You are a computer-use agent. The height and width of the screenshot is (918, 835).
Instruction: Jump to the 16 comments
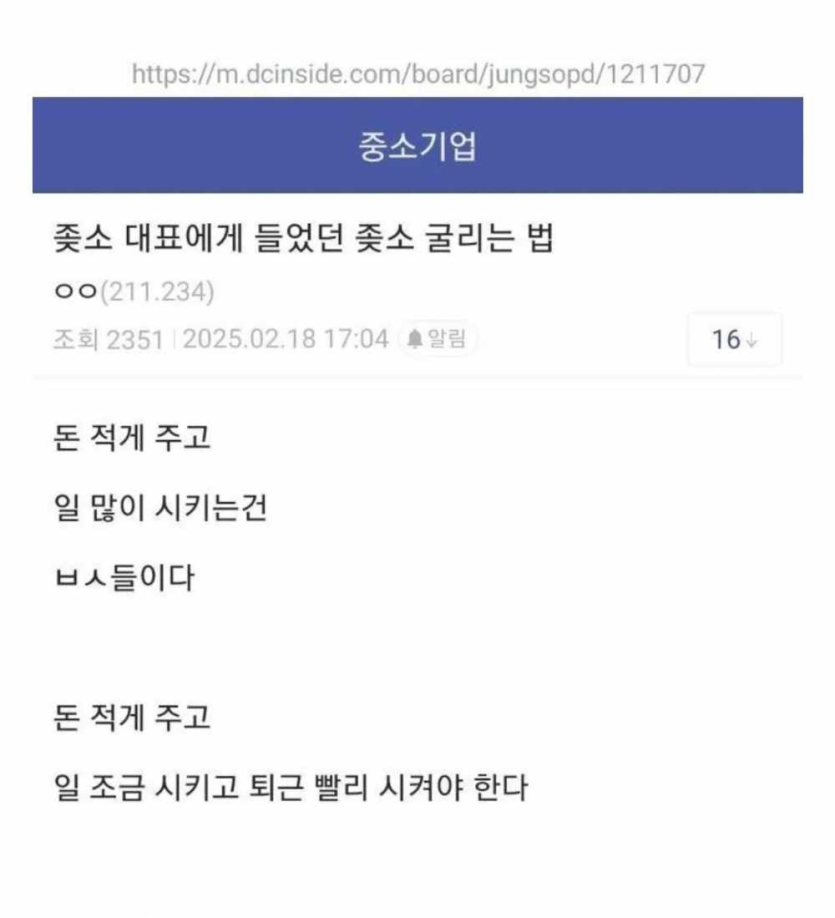(734, 340)
